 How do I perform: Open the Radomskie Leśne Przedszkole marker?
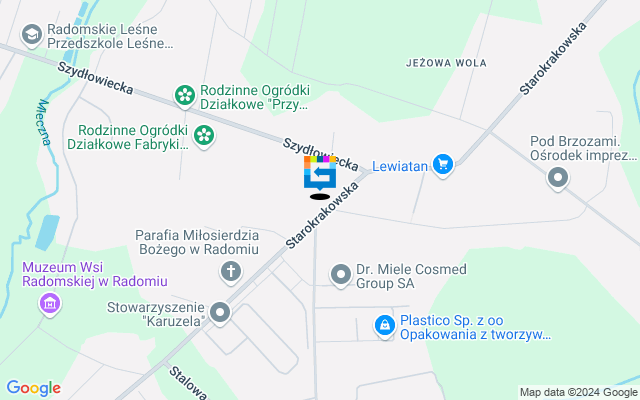32,35
